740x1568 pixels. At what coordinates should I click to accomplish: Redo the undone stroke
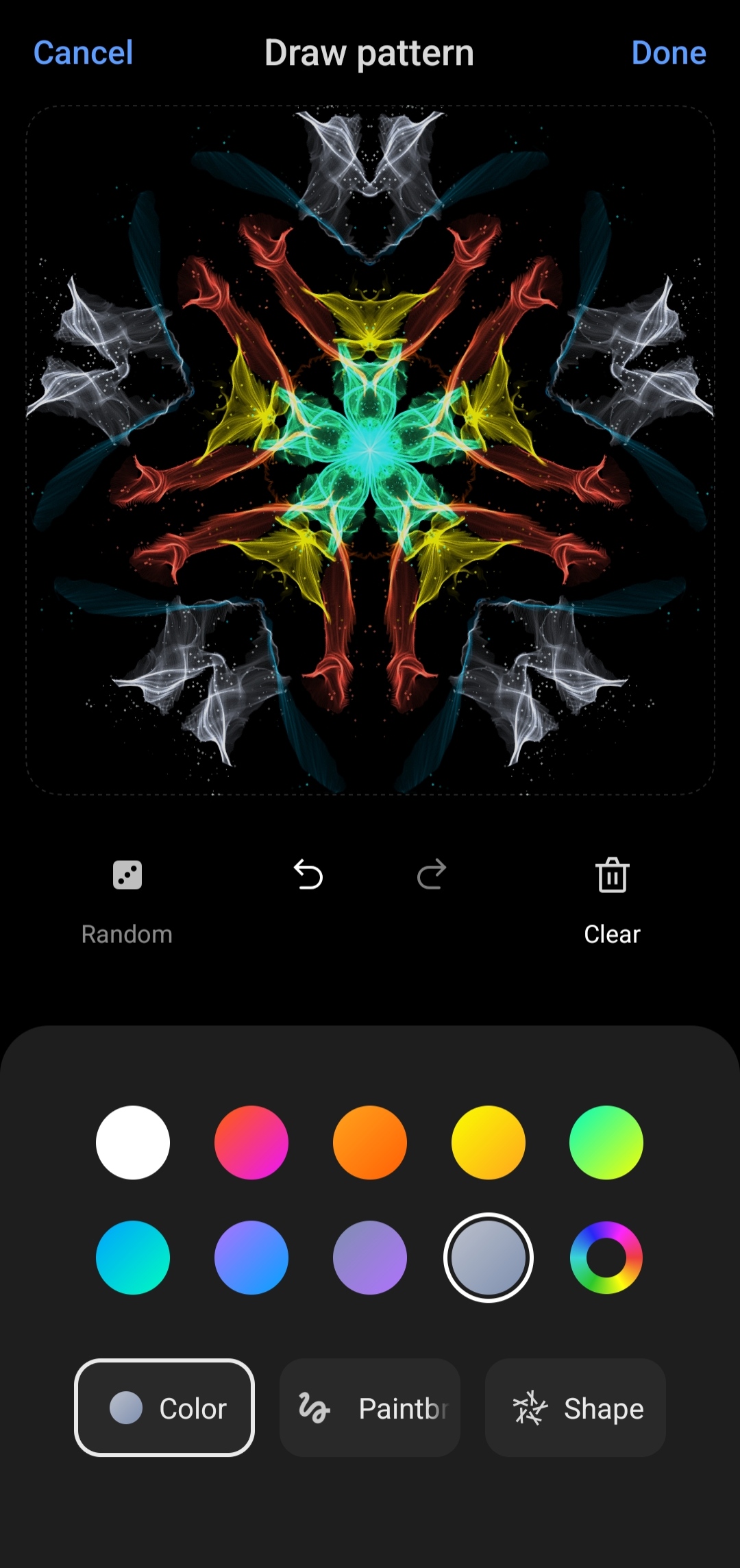pos(432,875)
